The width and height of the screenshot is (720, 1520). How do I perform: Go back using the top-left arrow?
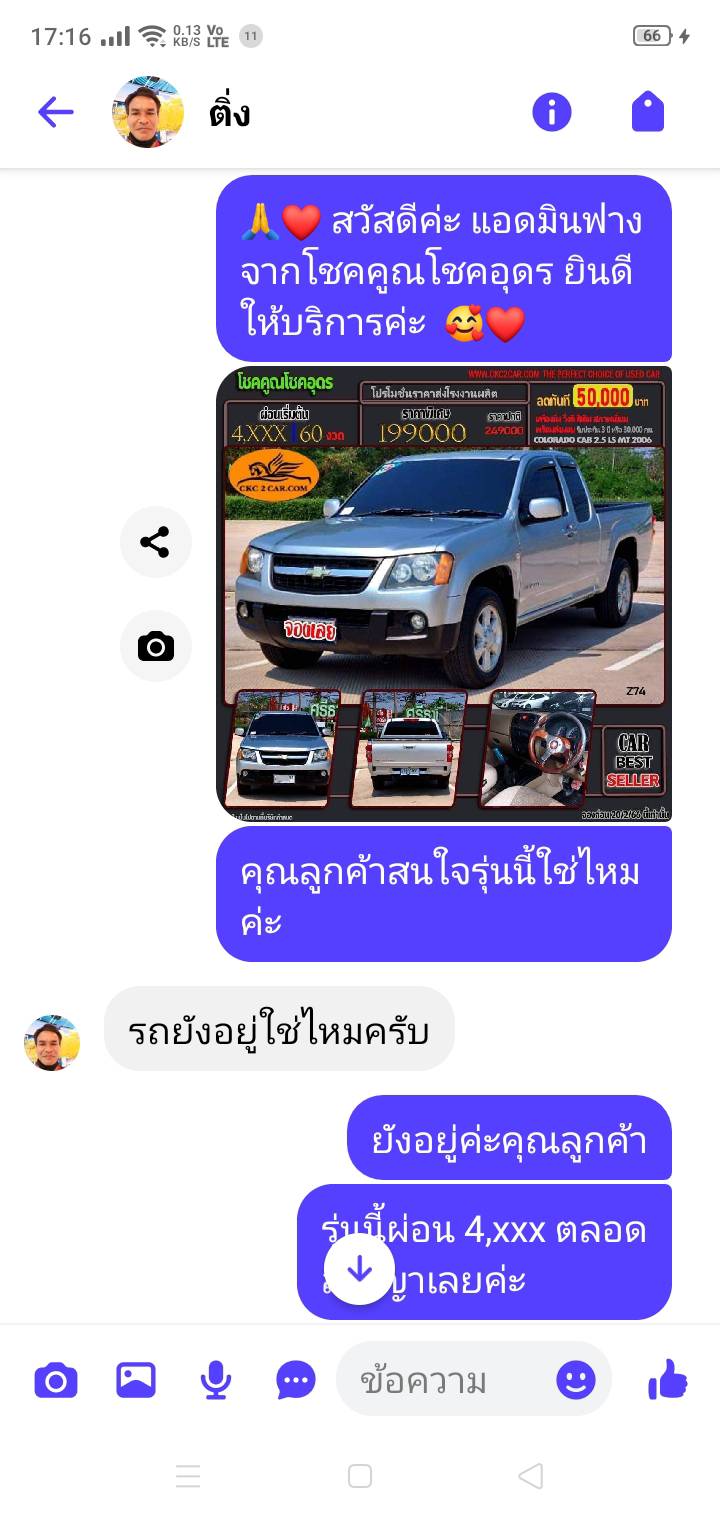click(x=56, y=112)
